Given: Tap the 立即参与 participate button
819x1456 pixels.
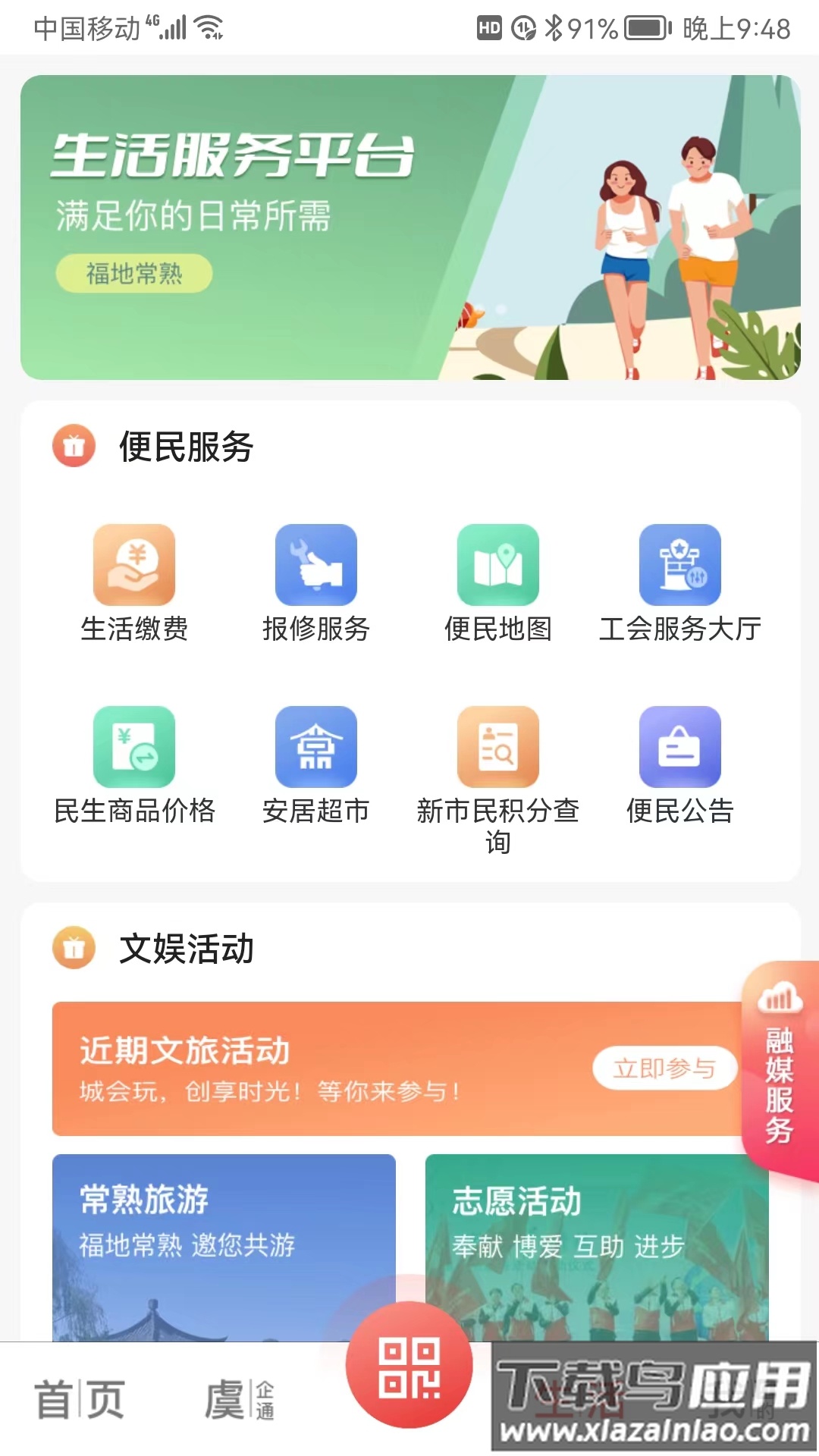Looking at the screenshot, I should tap(664, 1067).
